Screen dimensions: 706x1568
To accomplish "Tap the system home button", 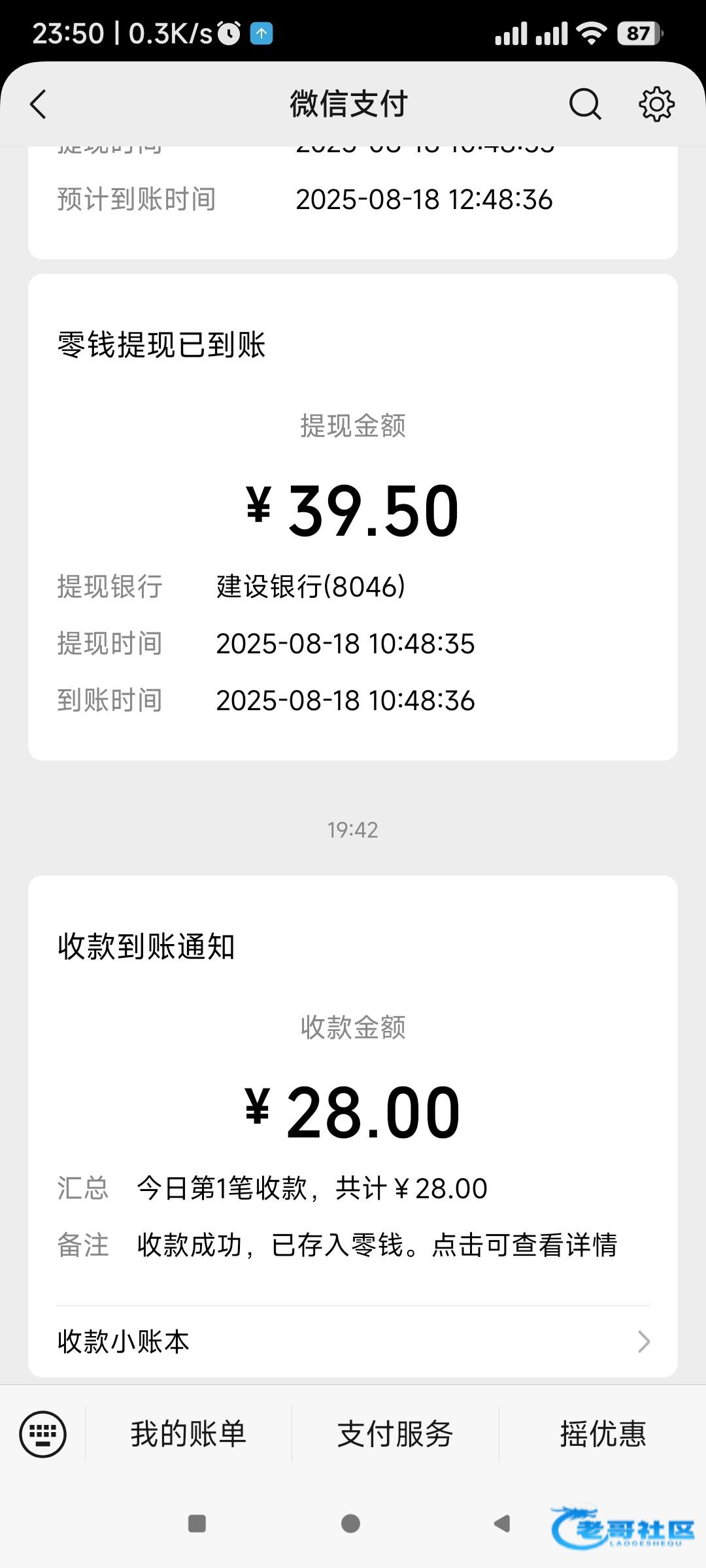I will (350, 1524).
